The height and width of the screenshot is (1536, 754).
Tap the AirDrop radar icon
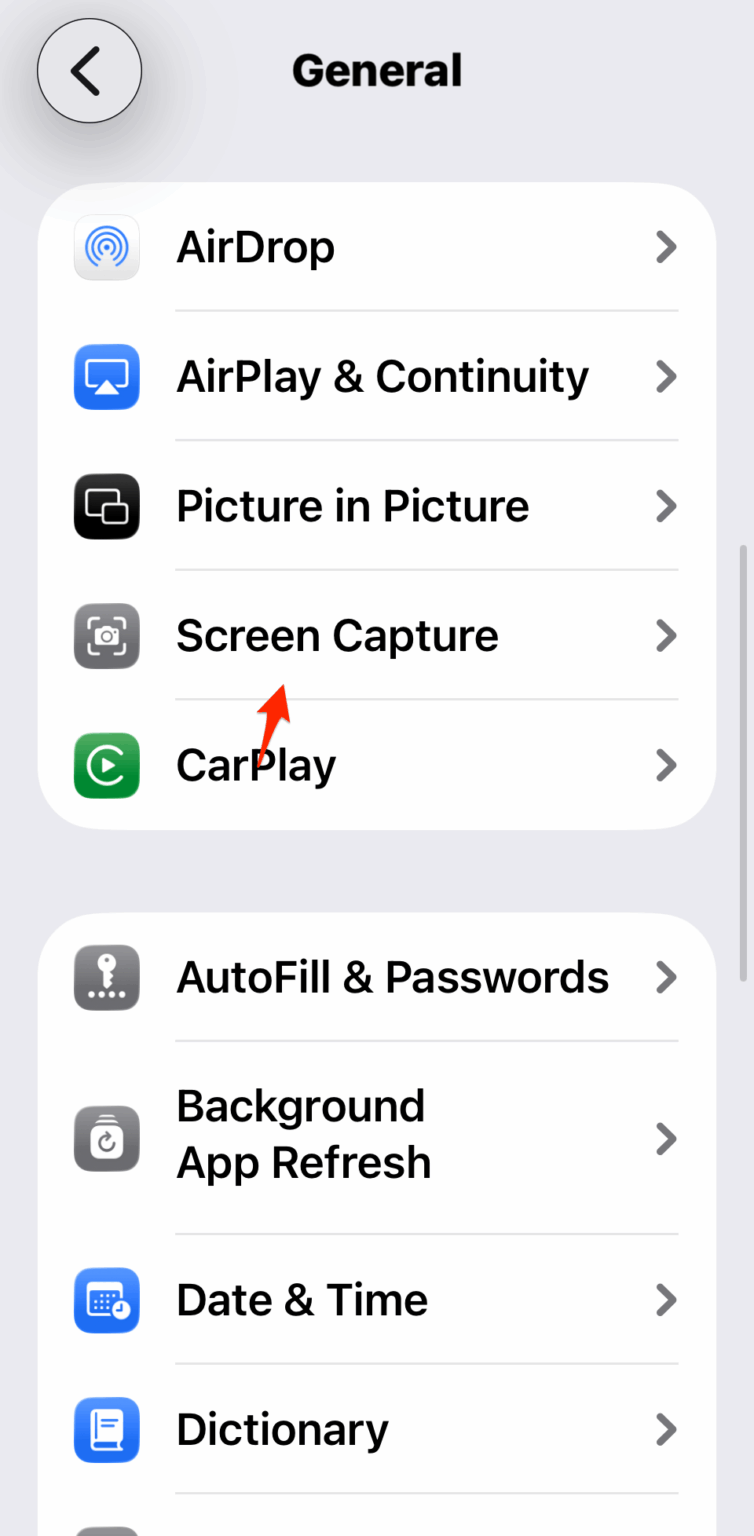coord(106,247)
